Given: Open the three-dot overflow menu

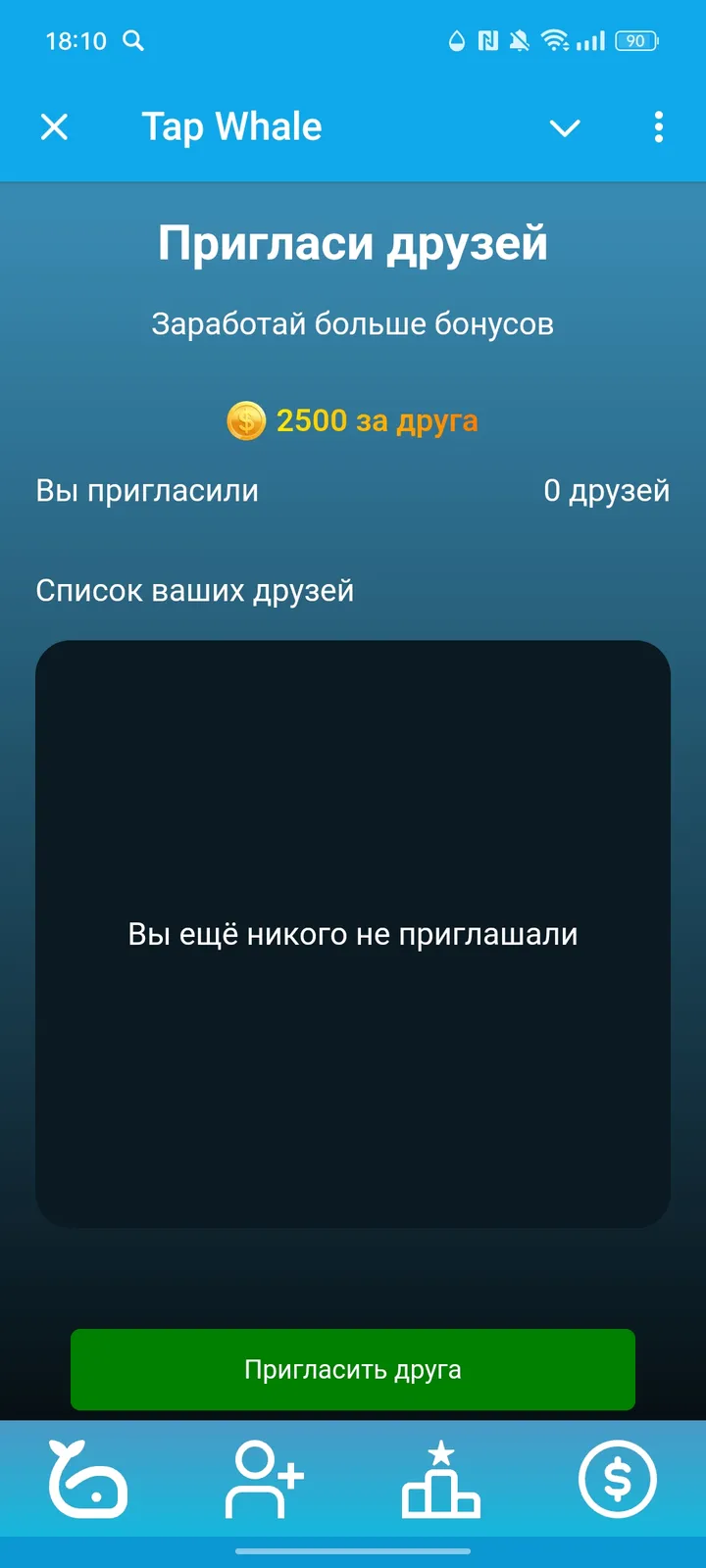Looking at the screenshot, I should (658, 127).
